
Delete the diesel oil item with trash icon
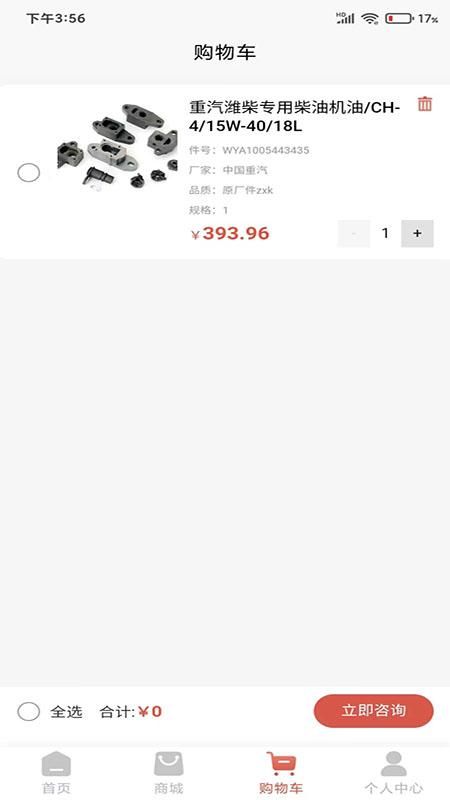click(x=424, y=104)
